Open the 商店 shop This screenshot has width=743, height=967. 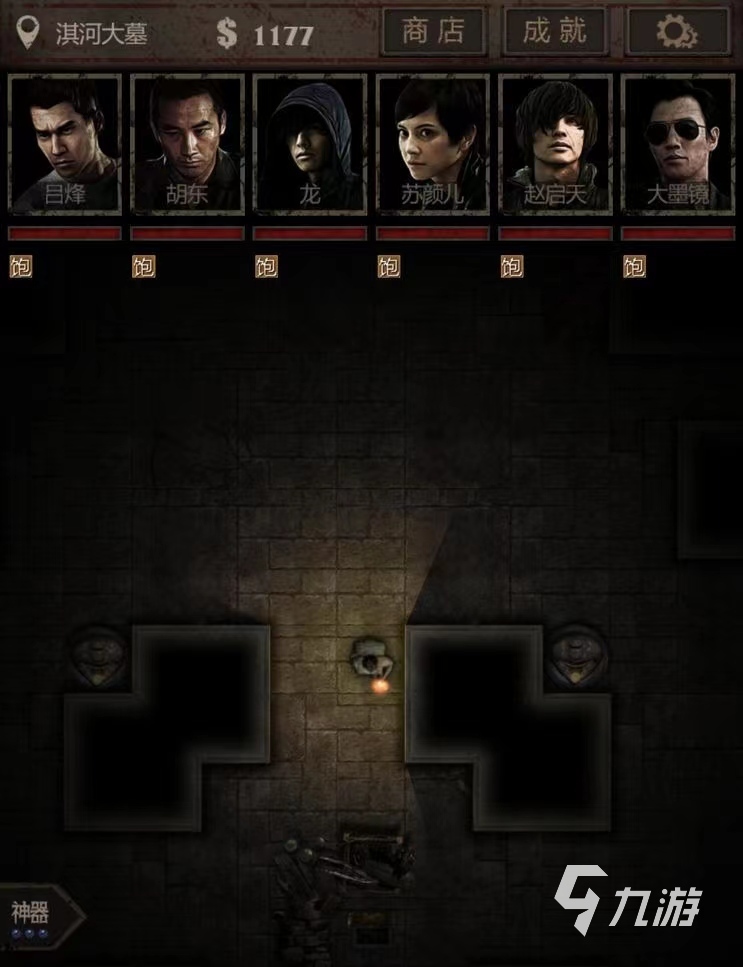[x=434, y=32]
